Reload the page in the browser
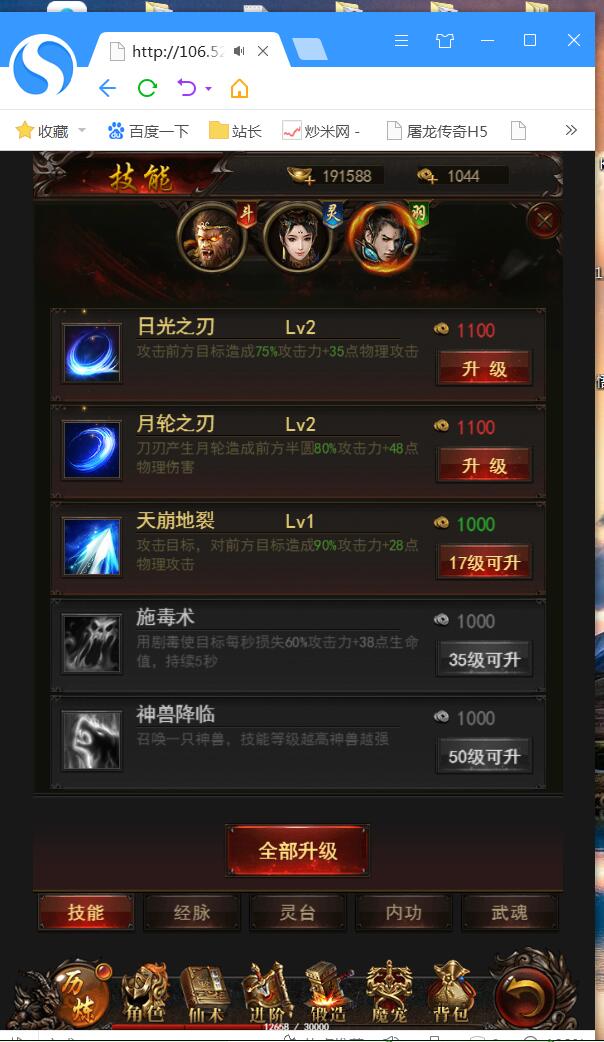 point(147,88)
